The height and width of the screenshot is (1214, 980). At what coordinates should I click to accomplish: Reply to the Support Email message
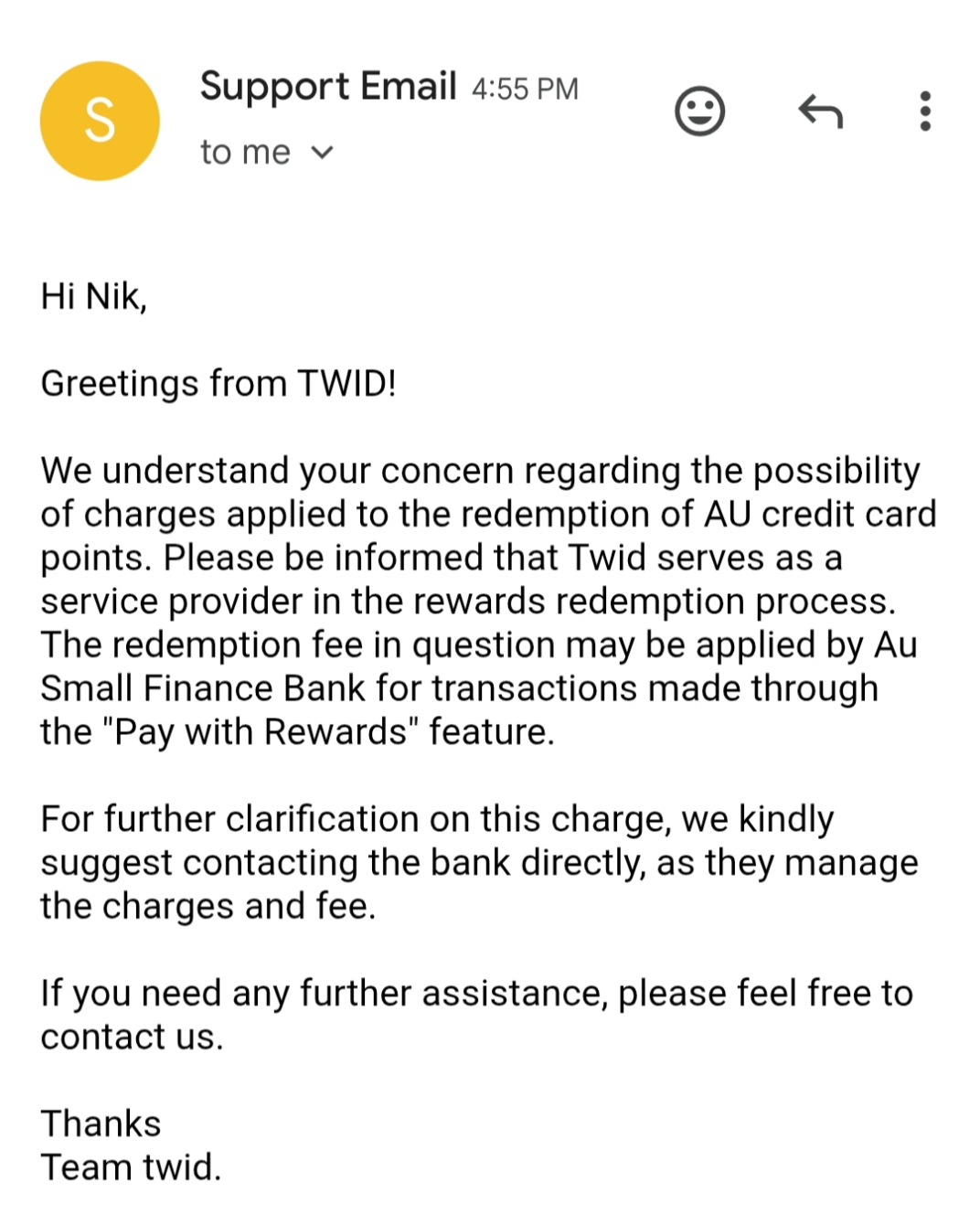820,112
